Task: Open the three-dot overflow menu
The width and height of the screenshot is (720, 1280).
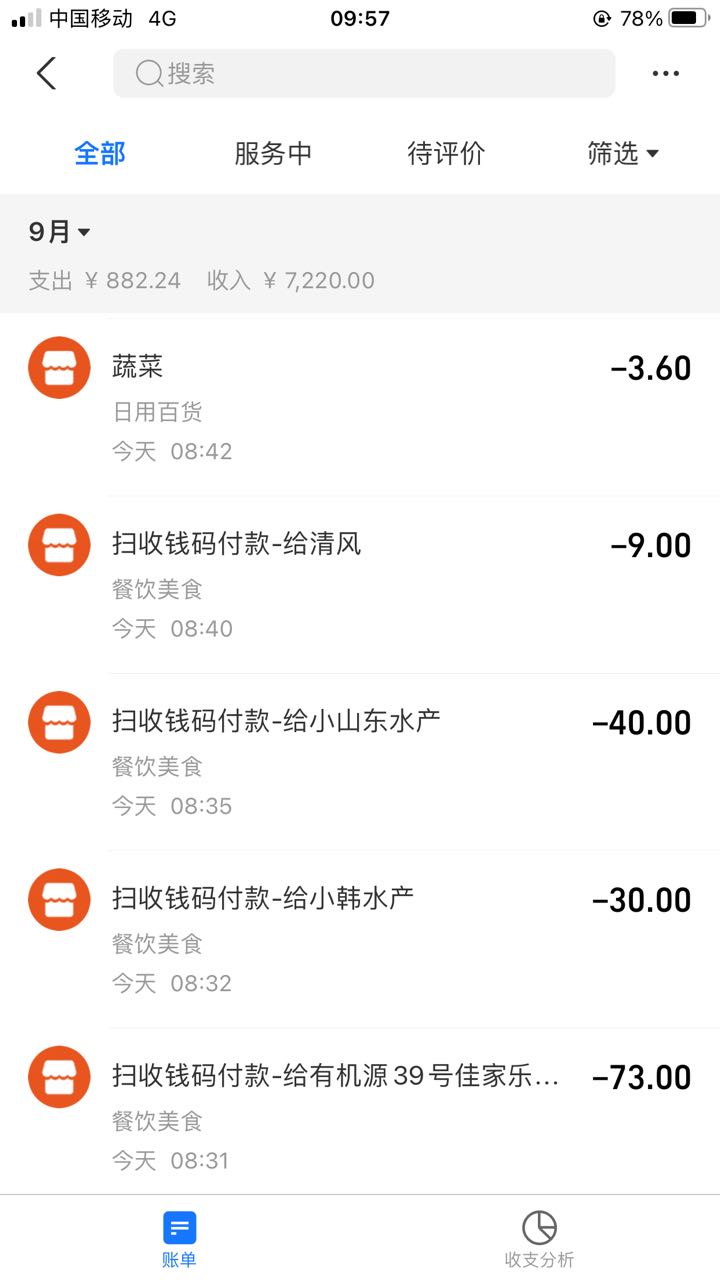Action: (666, 73)
